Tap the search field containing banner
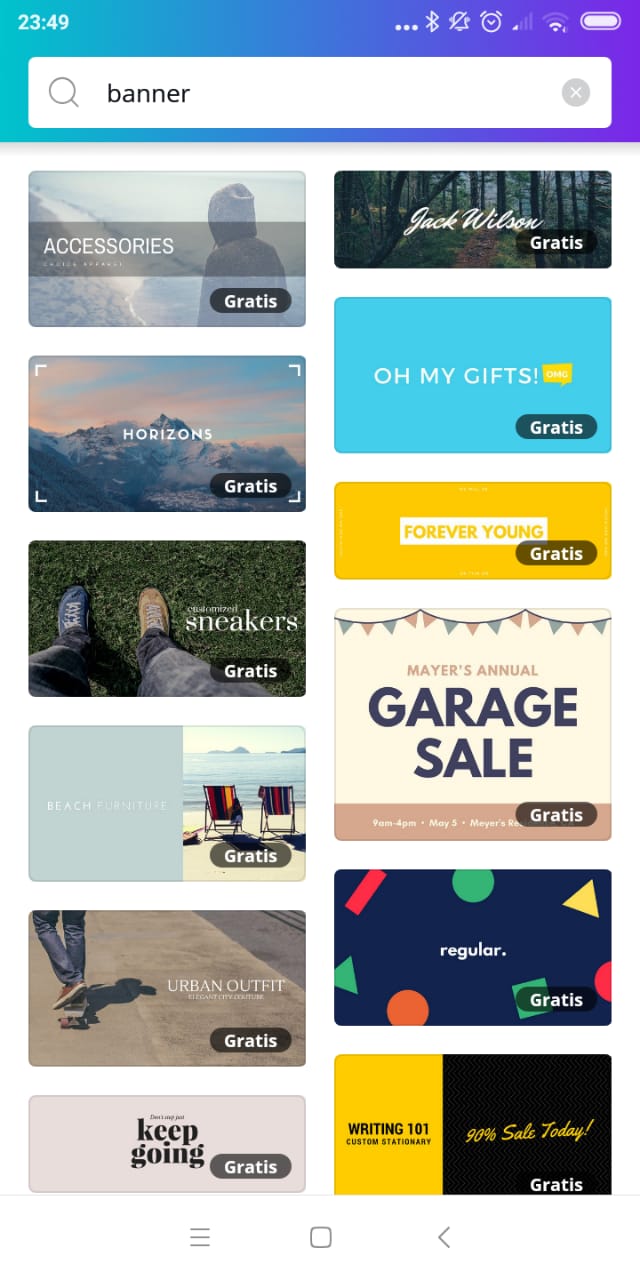This screenshot has height=1280, width=640. pyautogui.click(x=320, y=93)
